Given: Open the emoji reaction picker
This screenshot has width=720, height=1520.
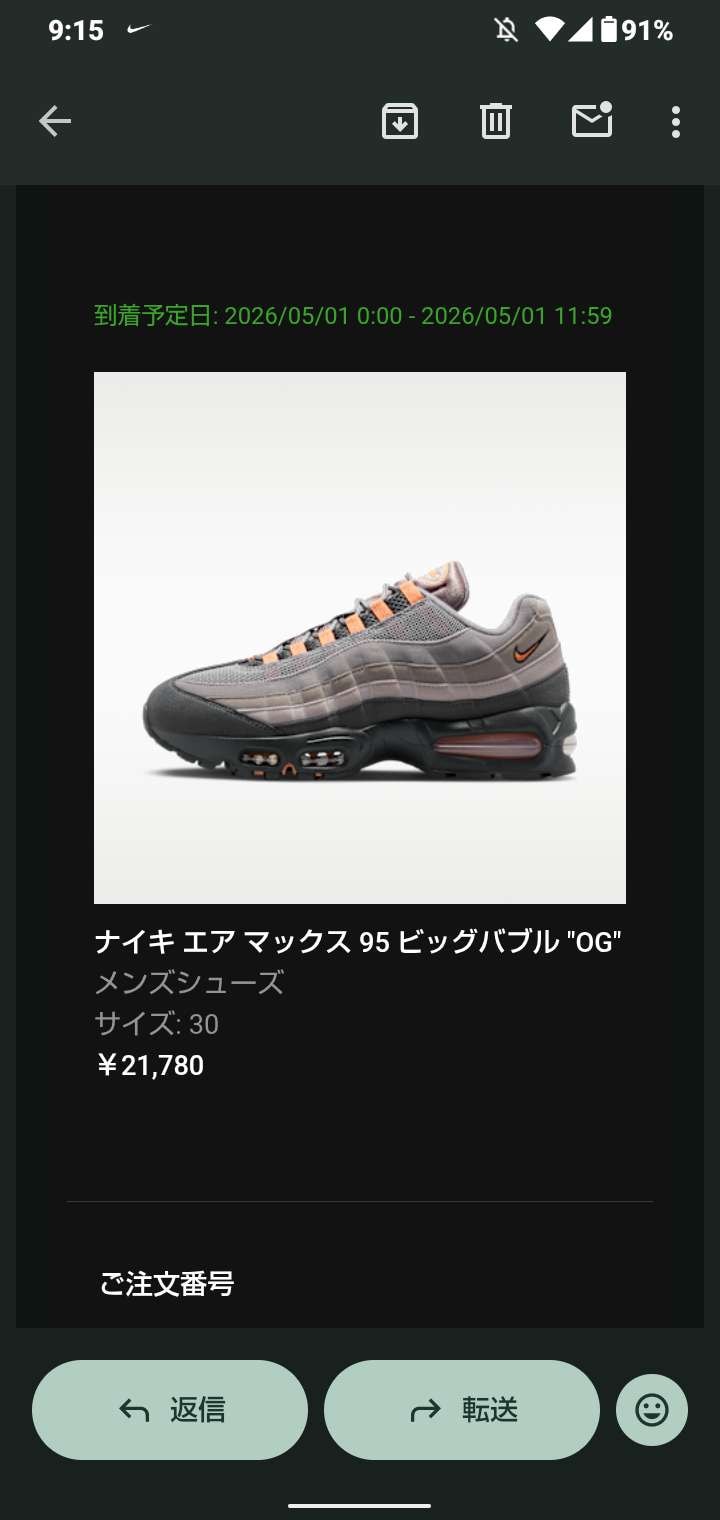Looking at the screenshot, I should (x=651, y=1410).
